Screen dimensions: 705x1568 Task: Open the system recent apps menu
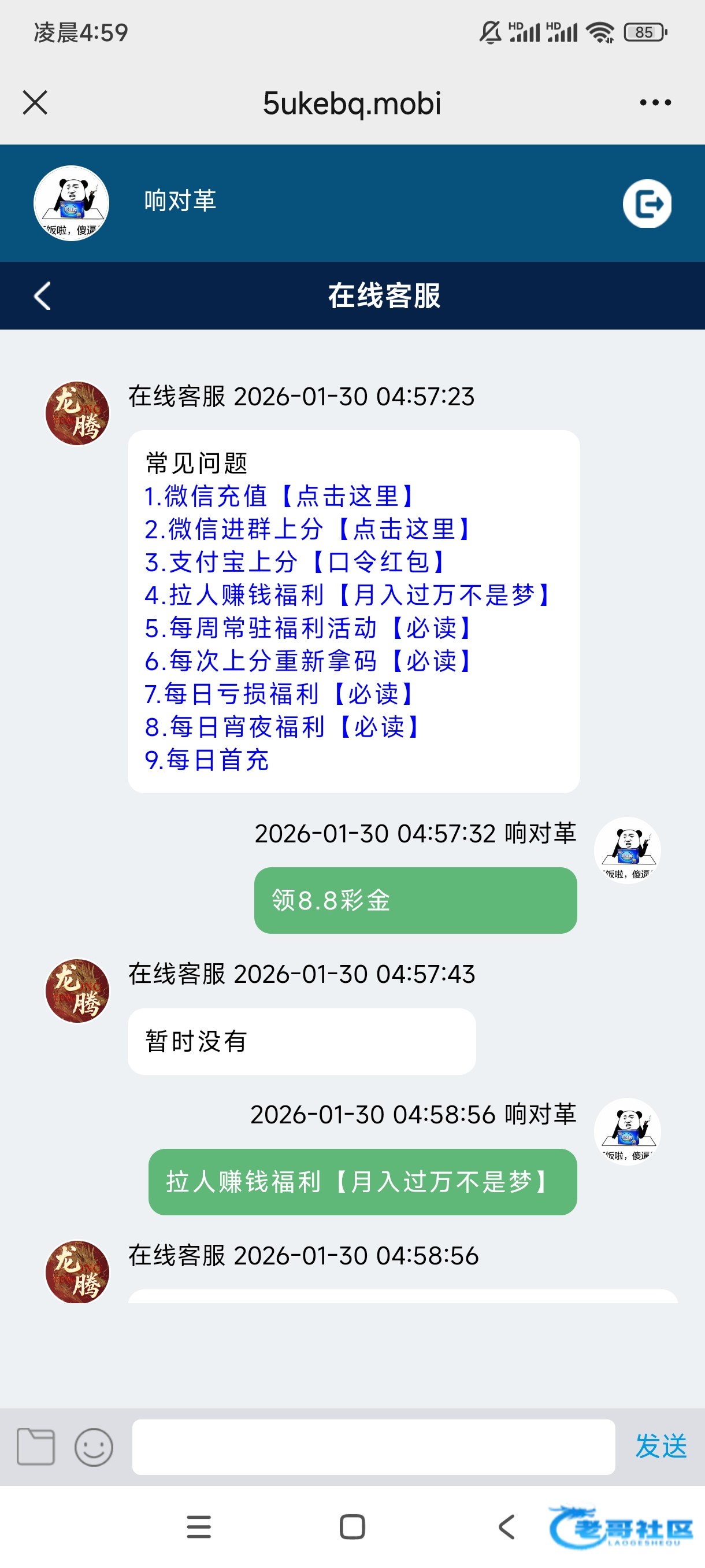click(198, 1526)
